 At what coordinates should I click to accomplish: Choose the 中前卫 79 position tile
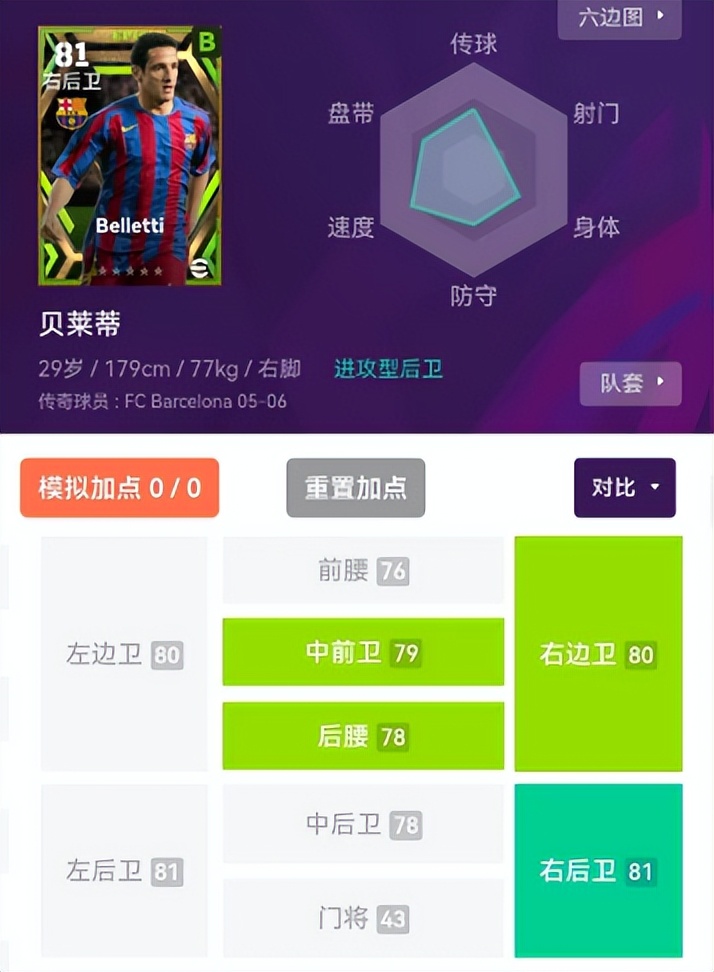coord(363,653)
